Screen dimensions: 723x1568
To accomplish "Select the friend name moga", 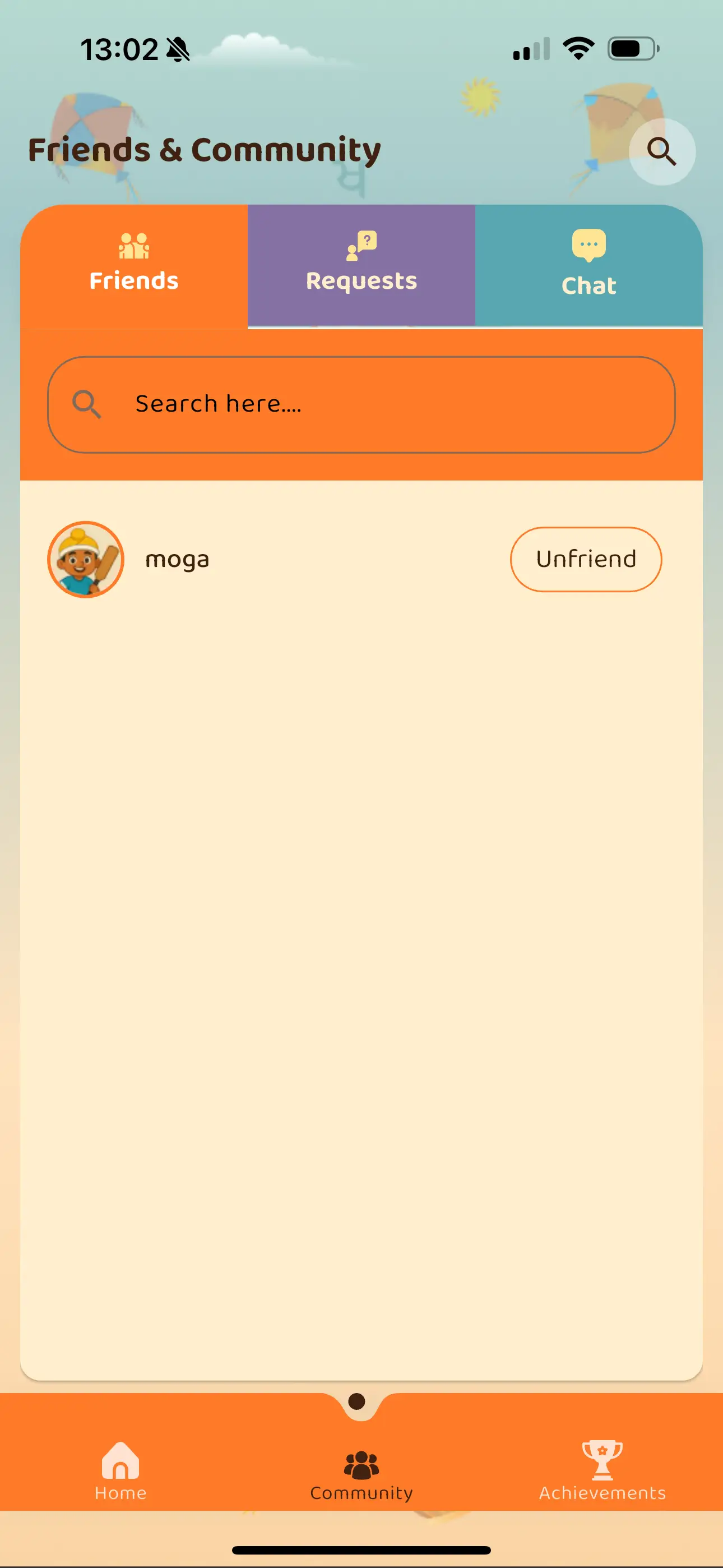I will [x=177, y=558].
